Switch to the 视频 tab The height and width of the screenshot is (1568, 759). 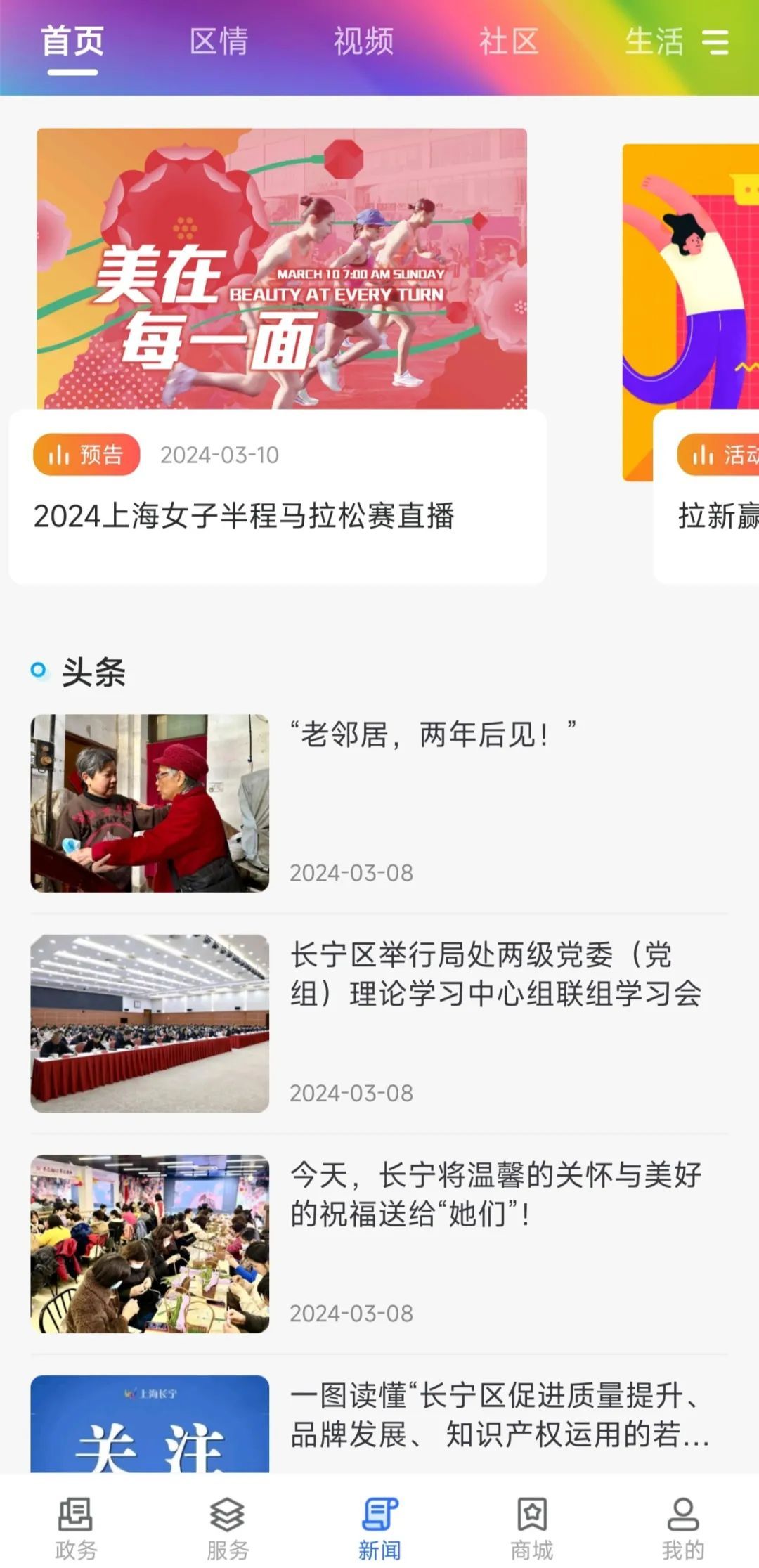363,42
